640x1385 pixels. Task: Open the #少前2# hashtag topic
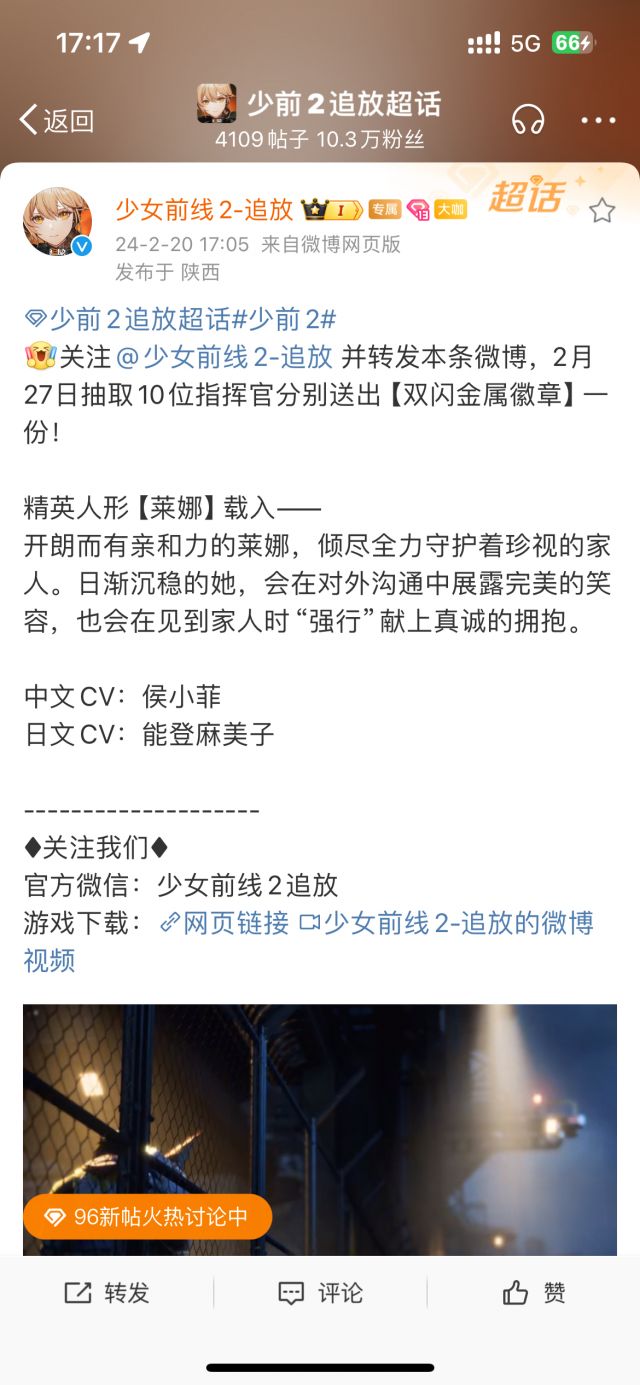[292, 319]
